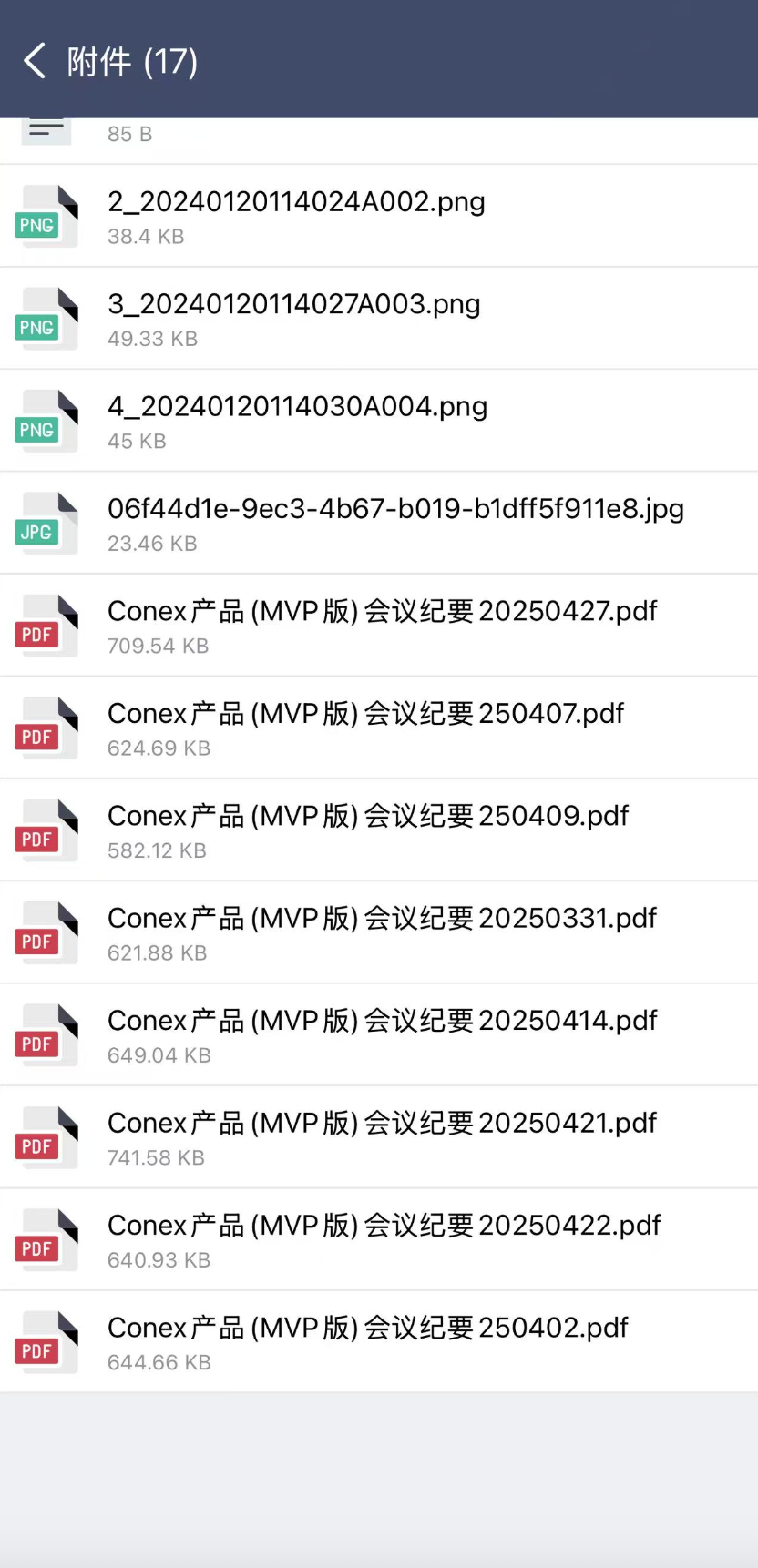
Task: Go back from the attachments list
Action: [x=35, y=61]
